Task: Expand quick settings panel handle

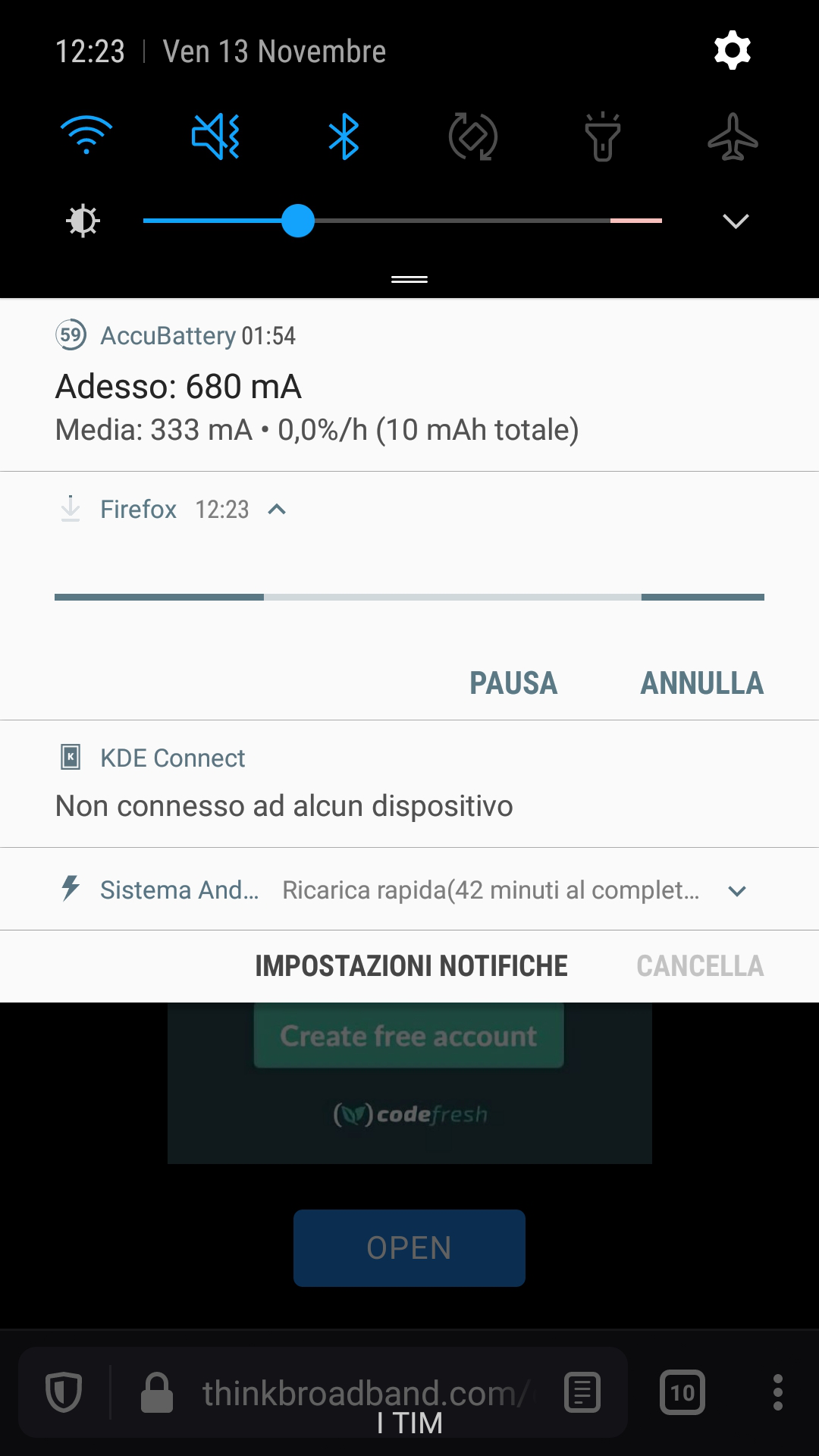Action: [409, 280]
